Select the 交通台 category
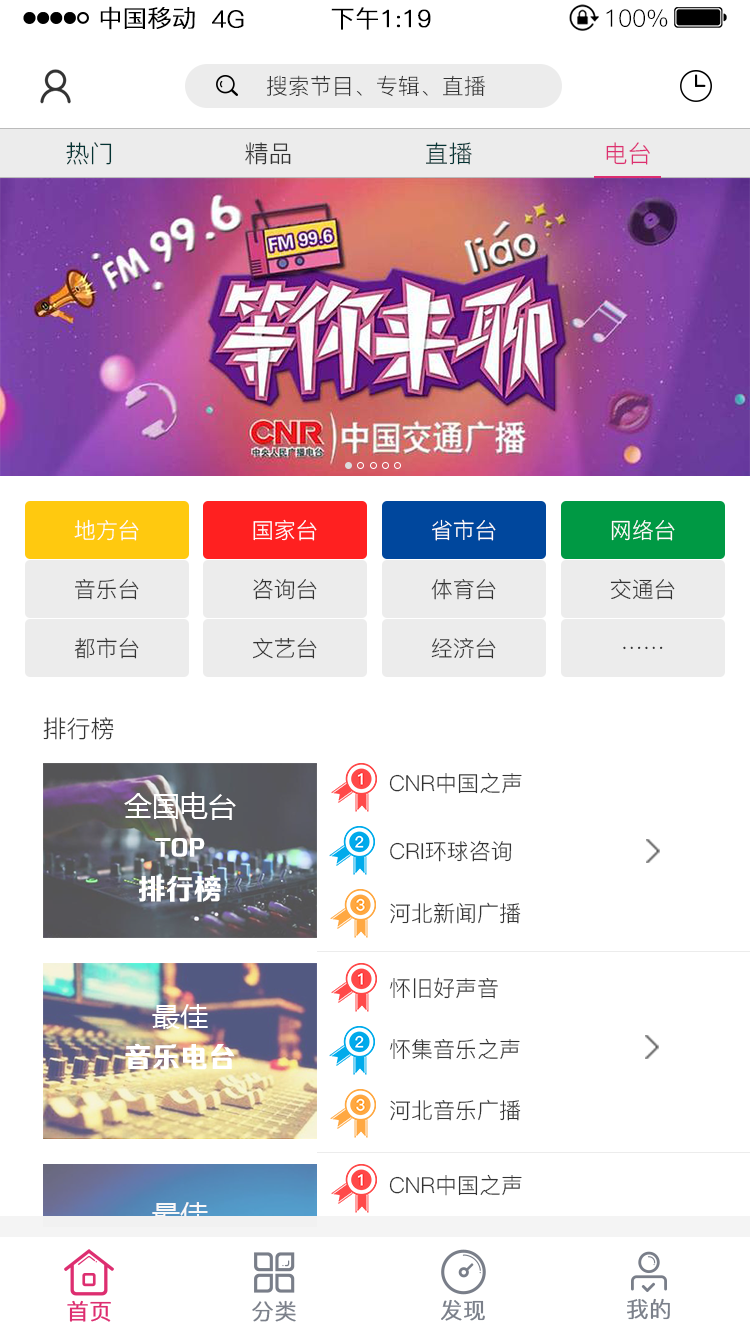750x1334 pixels. (x=643, y=589)
